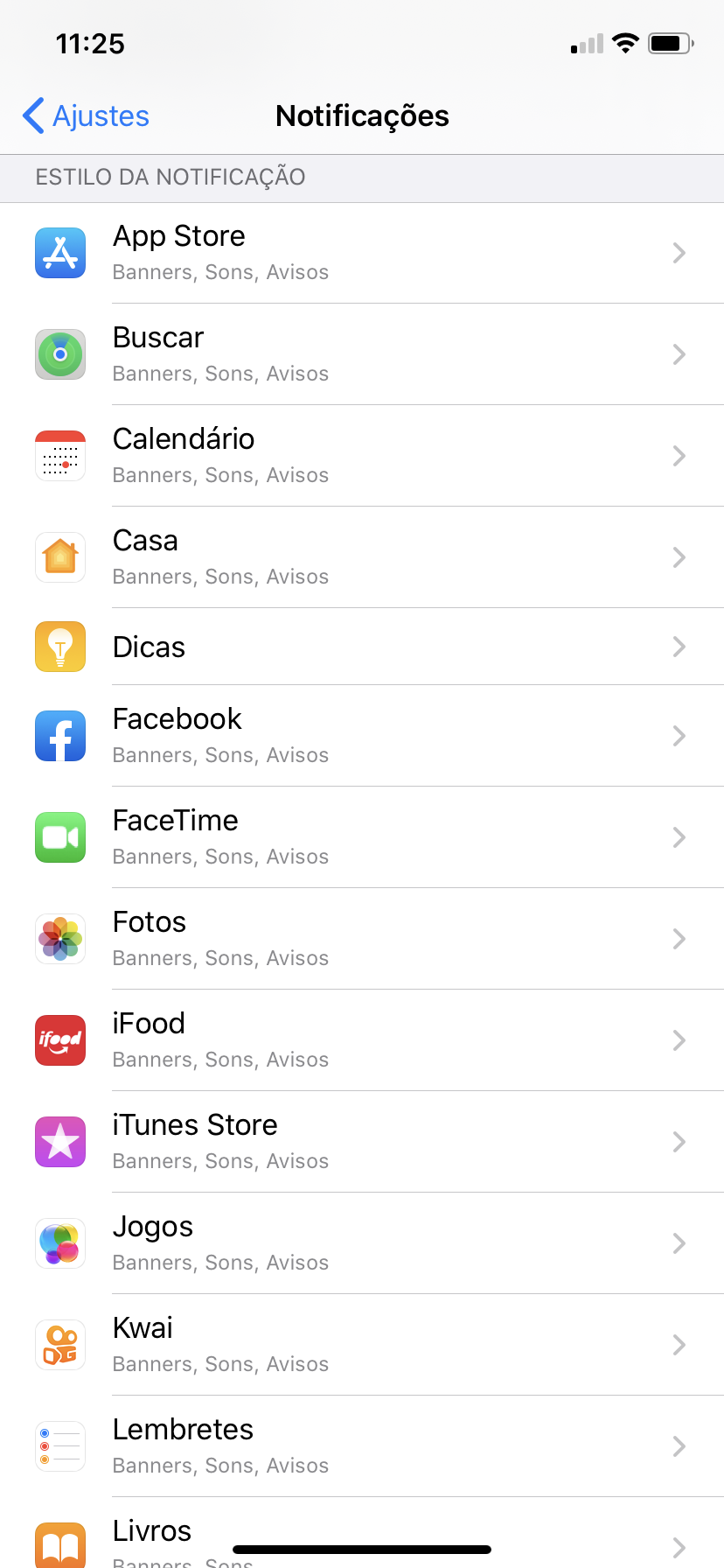Tap the Dicas row
This screenshot has width=724, height=1568.
[x=362, y=647]
